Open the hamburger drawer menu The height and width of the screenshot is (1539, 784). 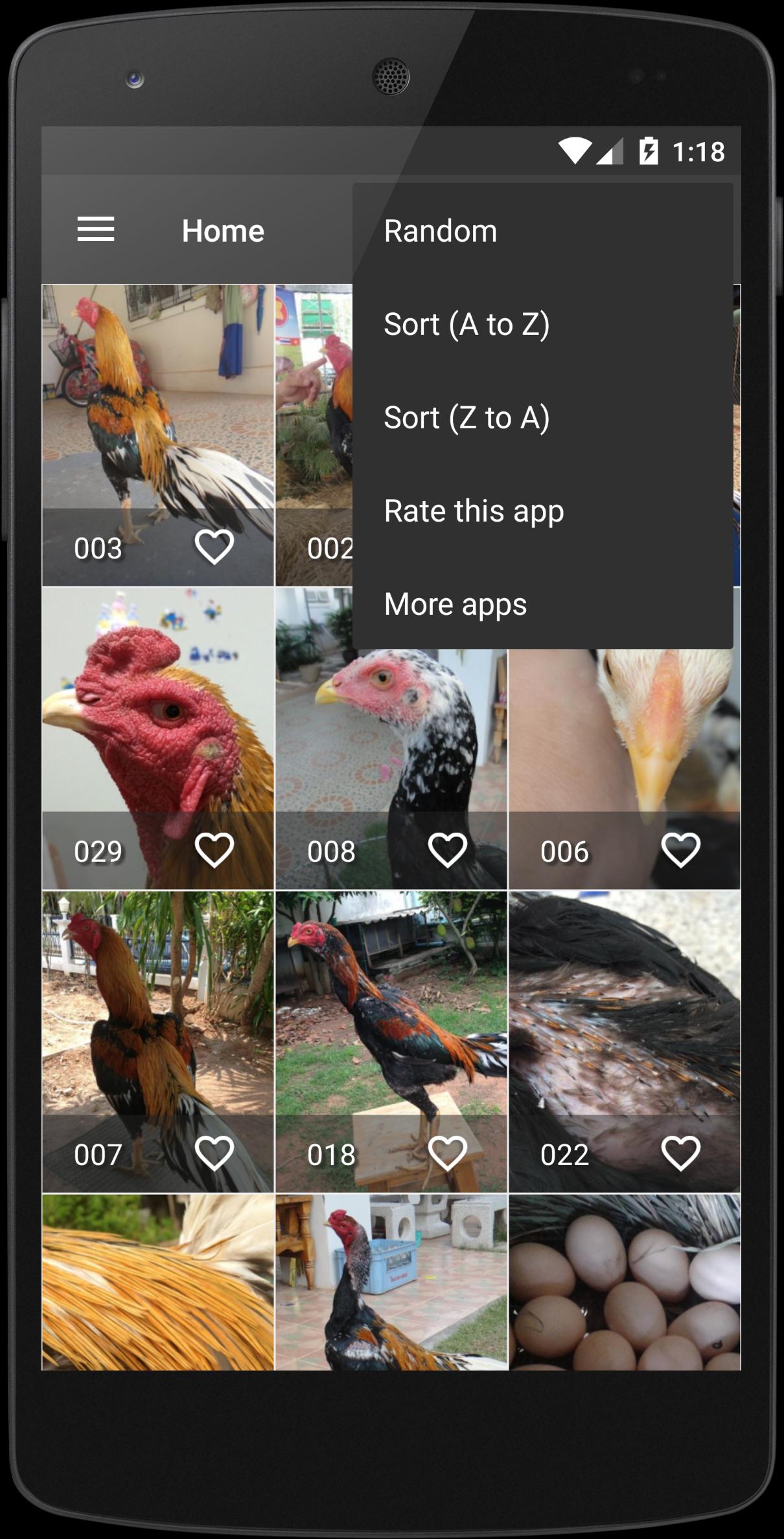[96, 229]
